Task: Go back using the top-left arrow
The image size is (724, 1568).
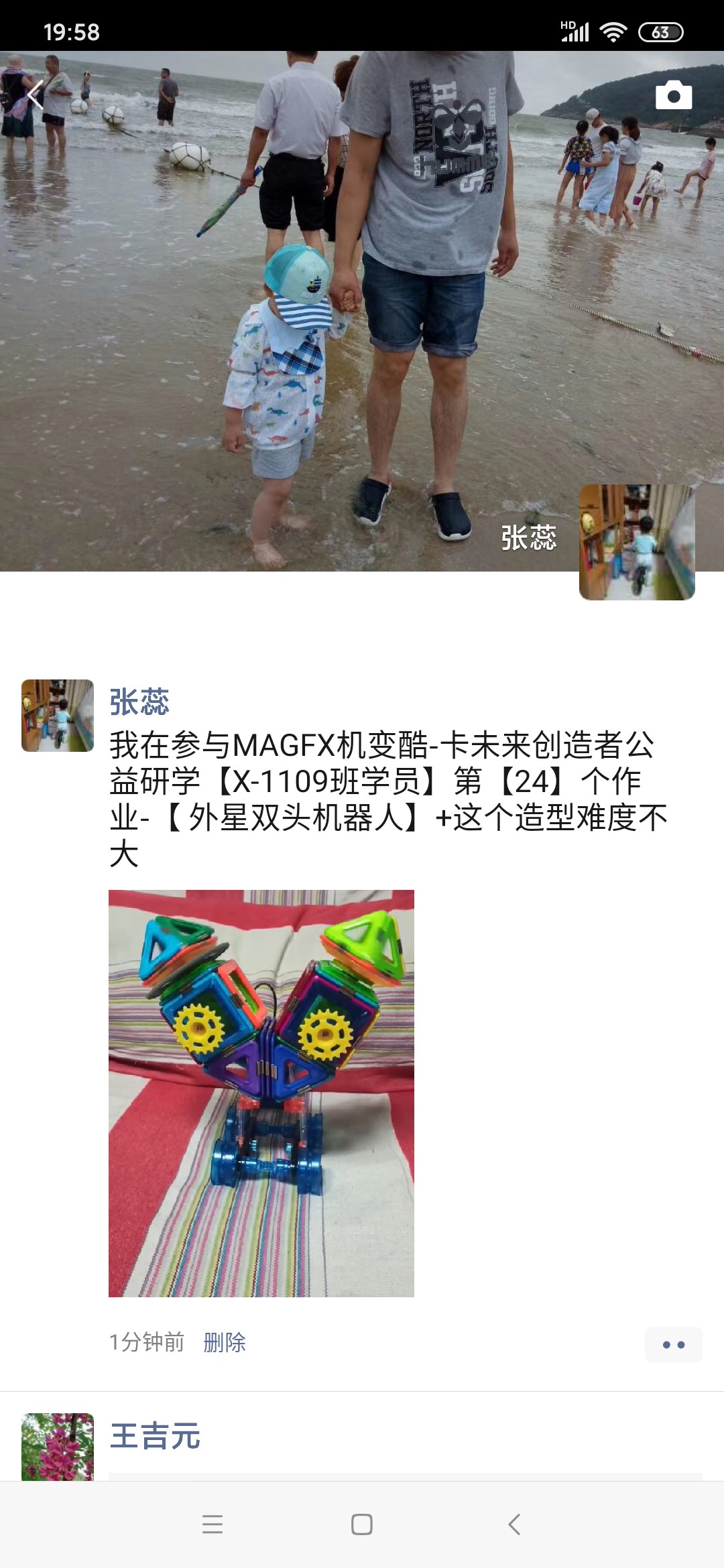Action: pos(35,94)
